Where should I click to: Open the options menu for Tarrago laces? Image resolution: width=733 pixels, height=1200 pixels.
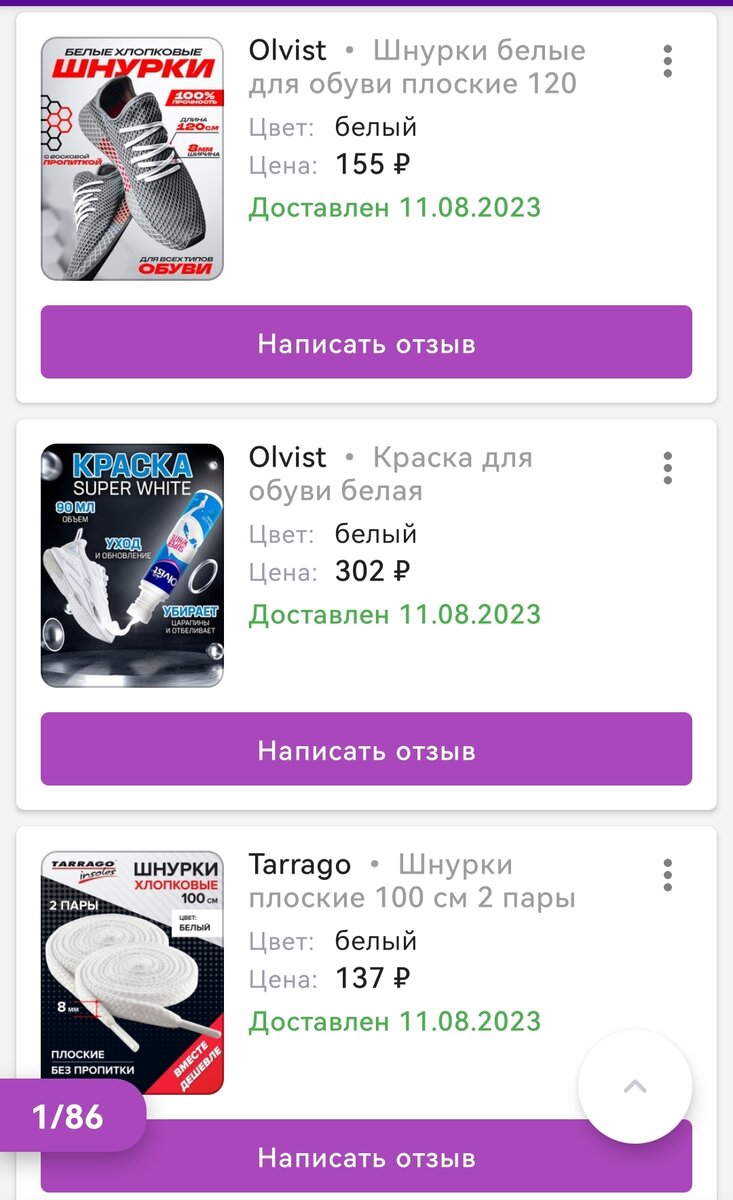tap(668, 876)
